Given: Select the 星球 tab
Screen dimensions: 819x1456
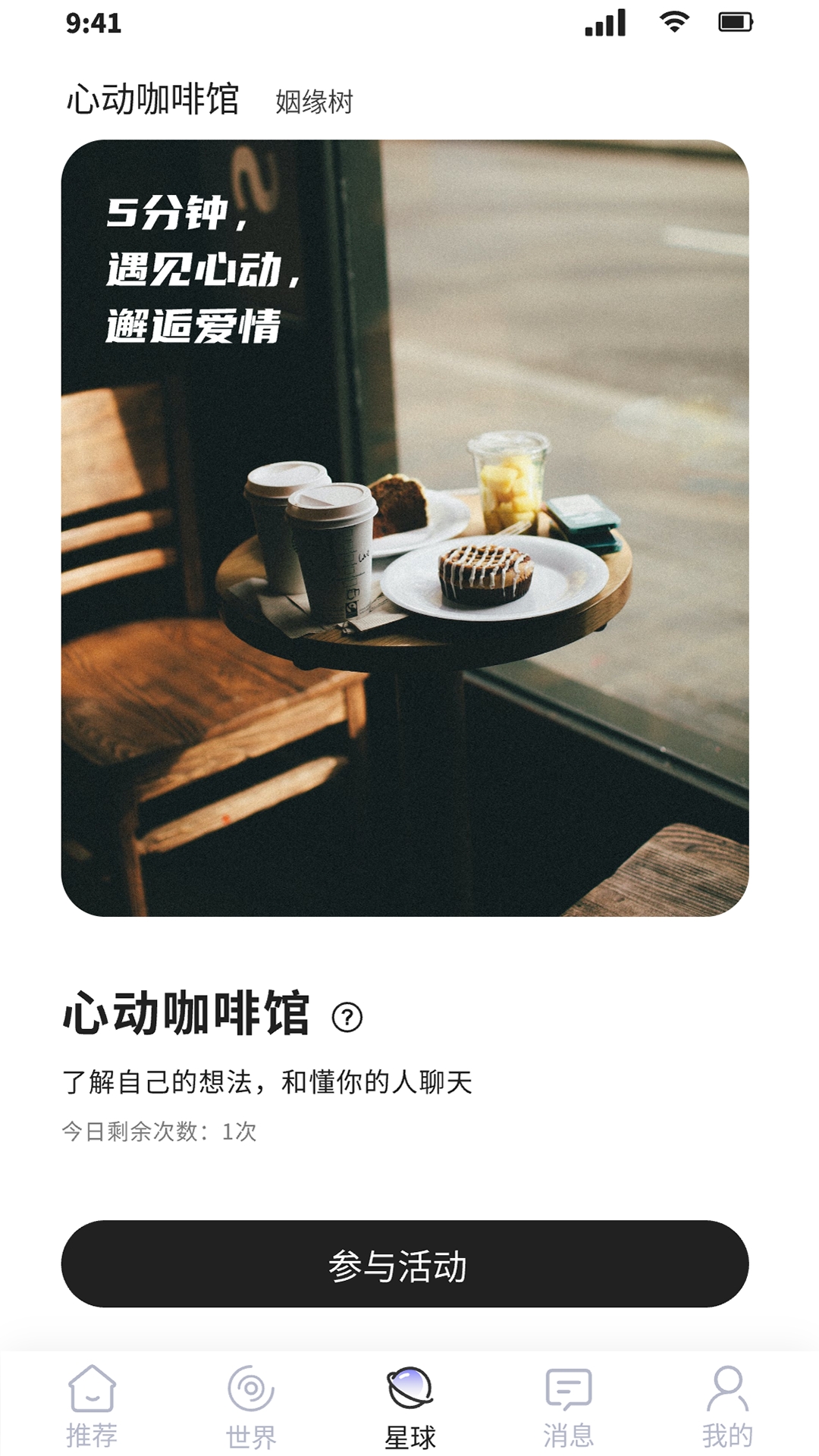Looking at the screenshot, I should [x=409, y=1405].
